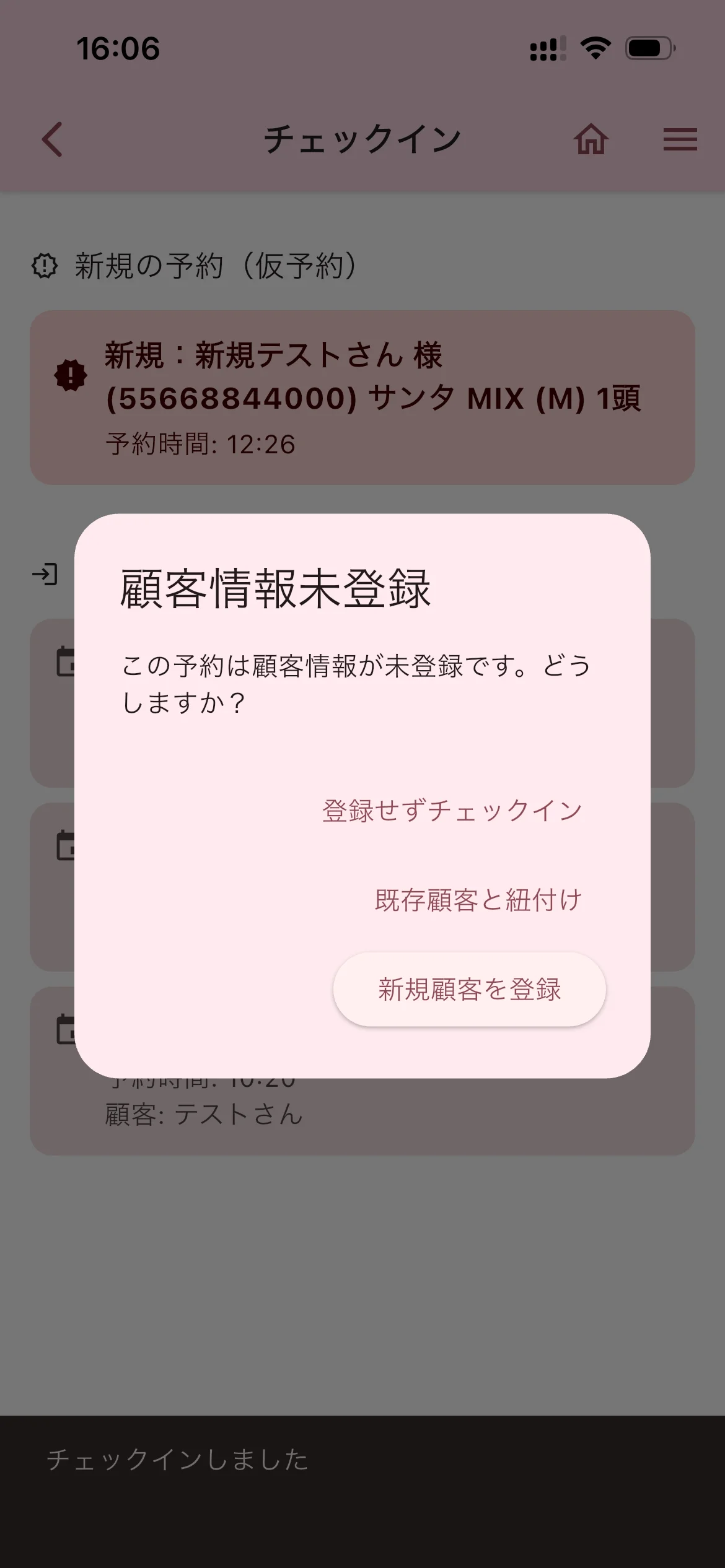Screen dimensions: 725x1568
Task: Select 既存顧客と紐付け option
Action: pos(478,900)
